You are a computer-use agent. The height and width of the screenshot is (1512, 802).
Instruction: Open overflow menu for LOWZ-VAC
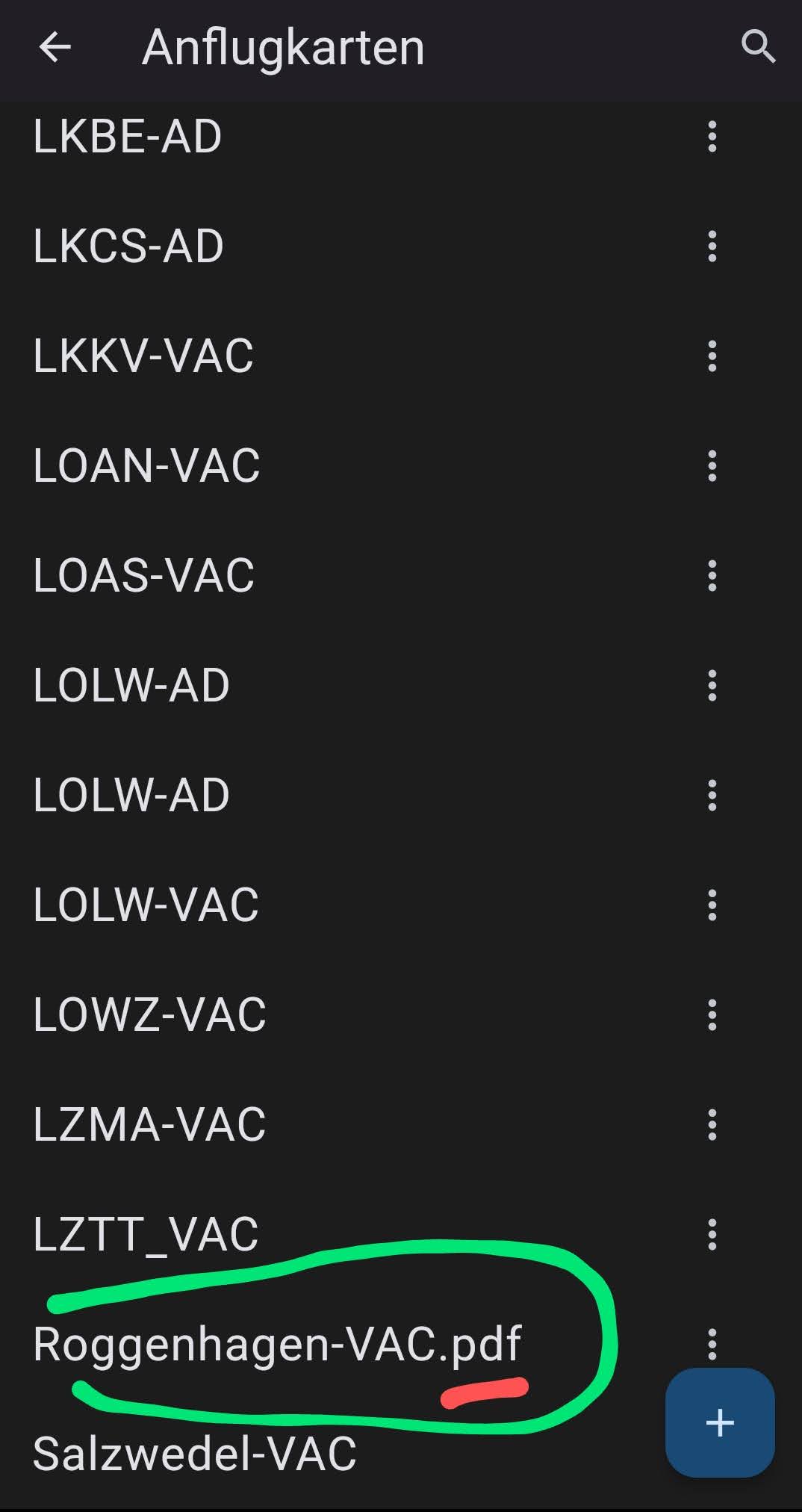[x=712, y=1015]
